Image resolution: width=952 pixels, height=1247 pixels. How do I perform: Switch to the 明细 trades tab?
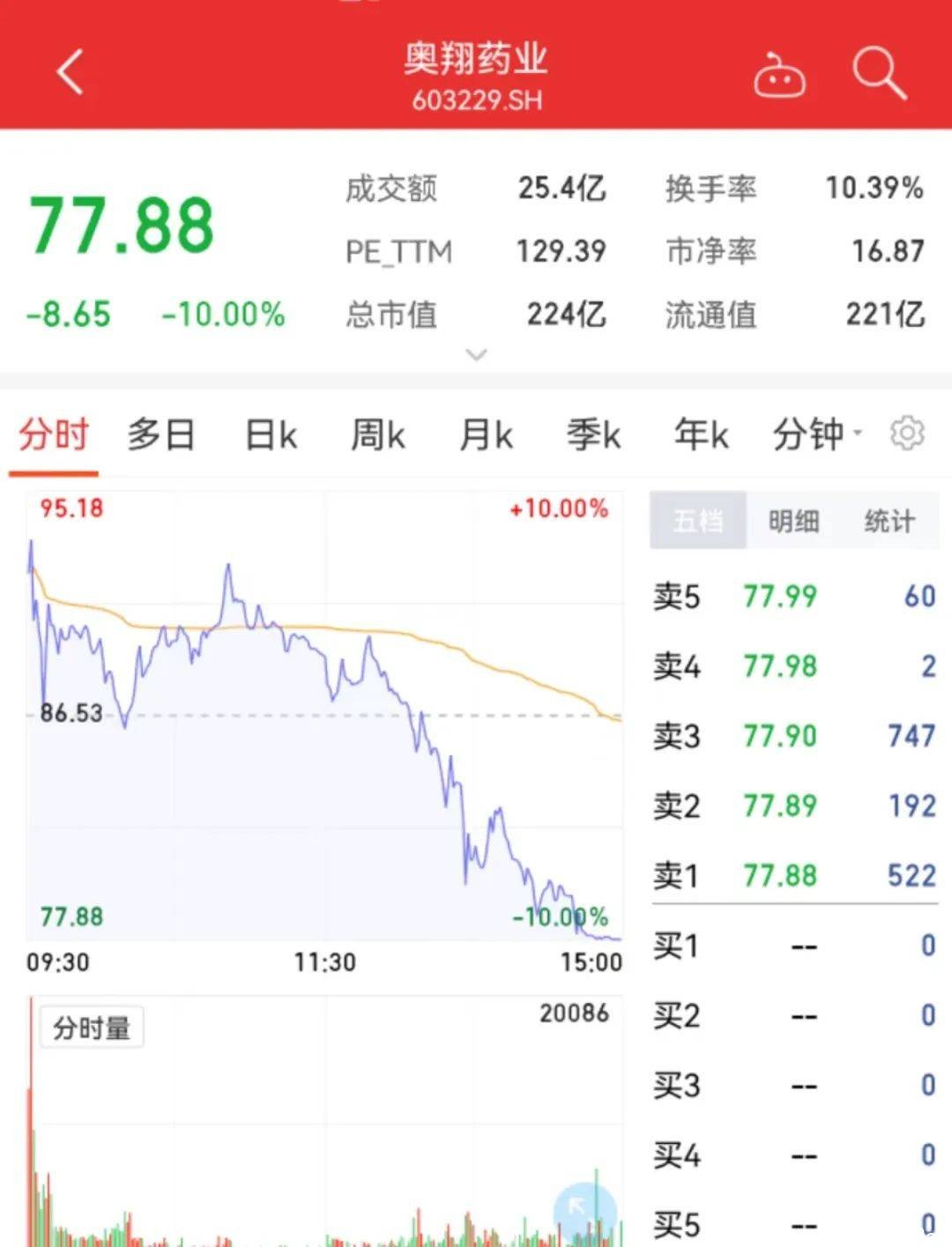pyautogui.click(x=793, y=521)
